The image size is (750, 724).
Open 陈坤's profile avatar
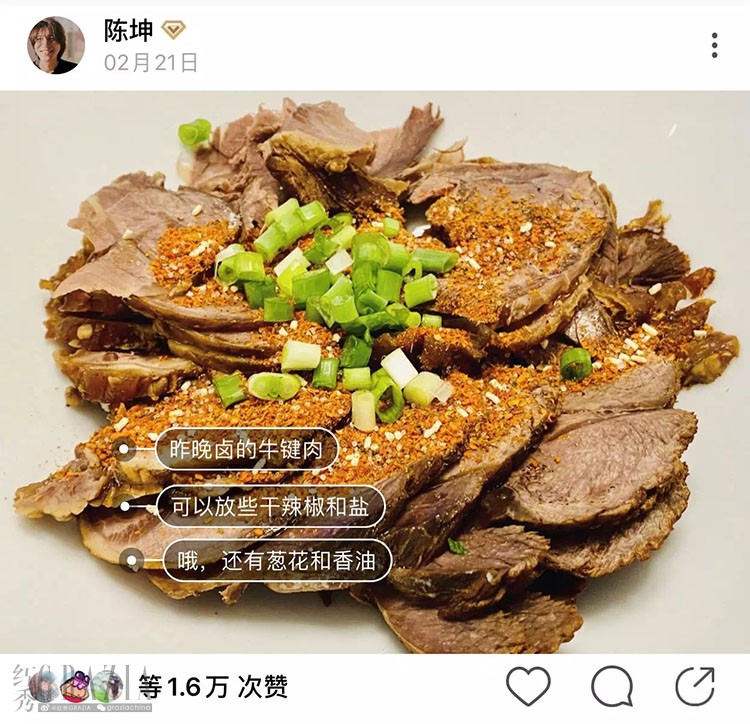coord(56,45)
